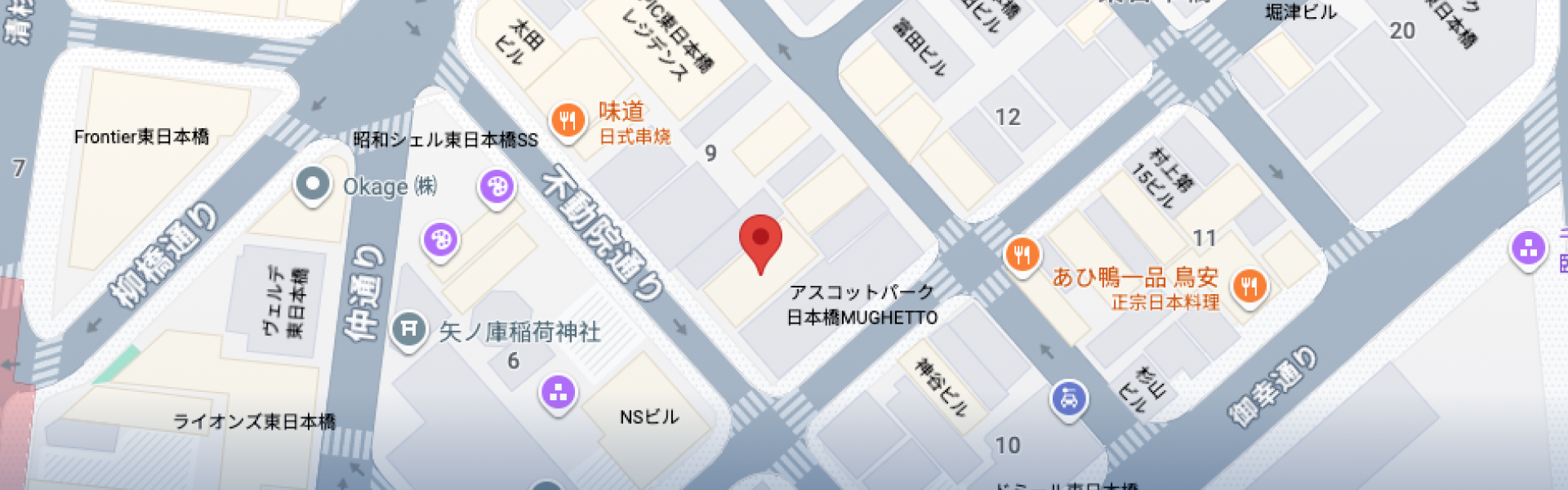The width and height of the screenshot is (1568, 490).
Task: Select the 矢ノ庫稲荷神社 shrine marker
Action: pyautogui.click(x=408, y=330)
